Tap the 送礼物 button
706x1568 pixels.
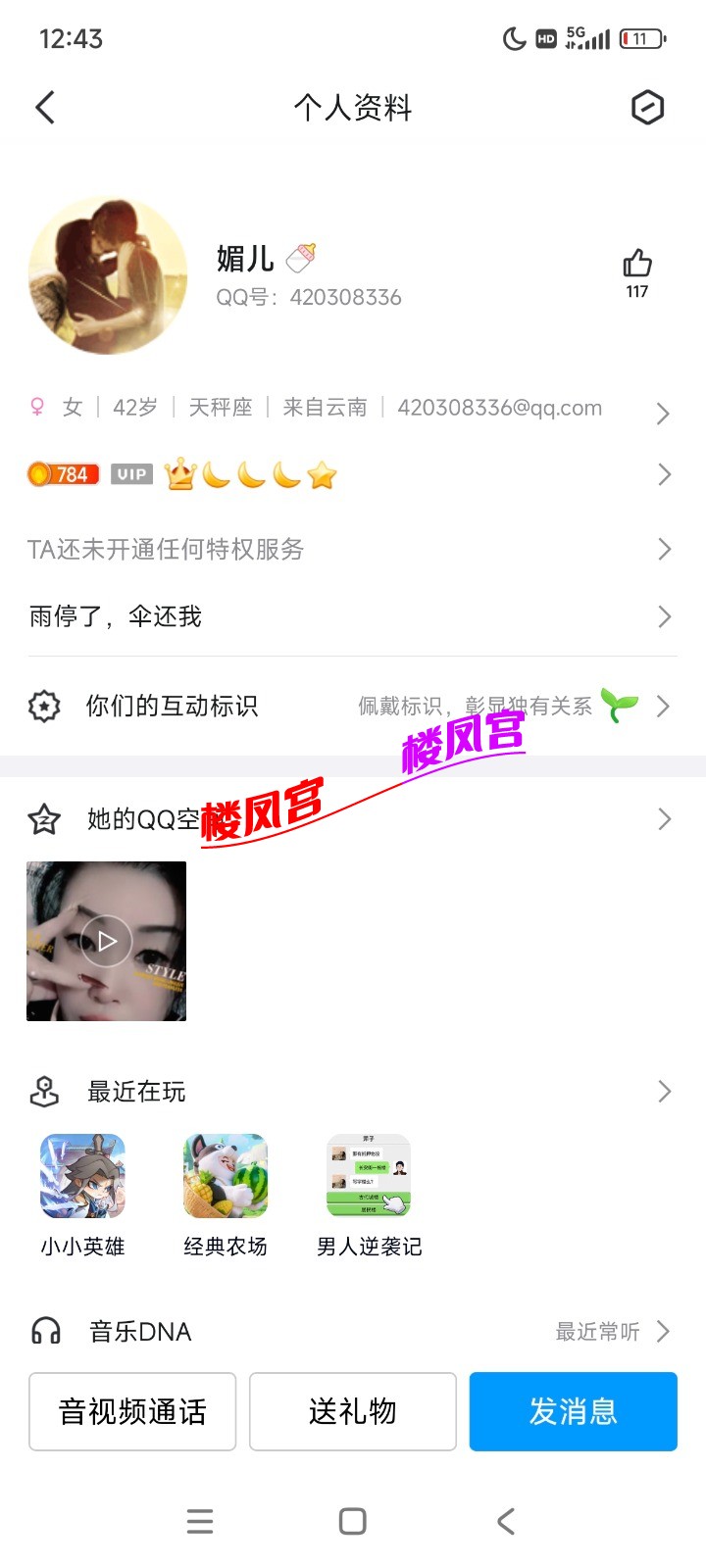pyautogui.click(x=353, y=1411)
